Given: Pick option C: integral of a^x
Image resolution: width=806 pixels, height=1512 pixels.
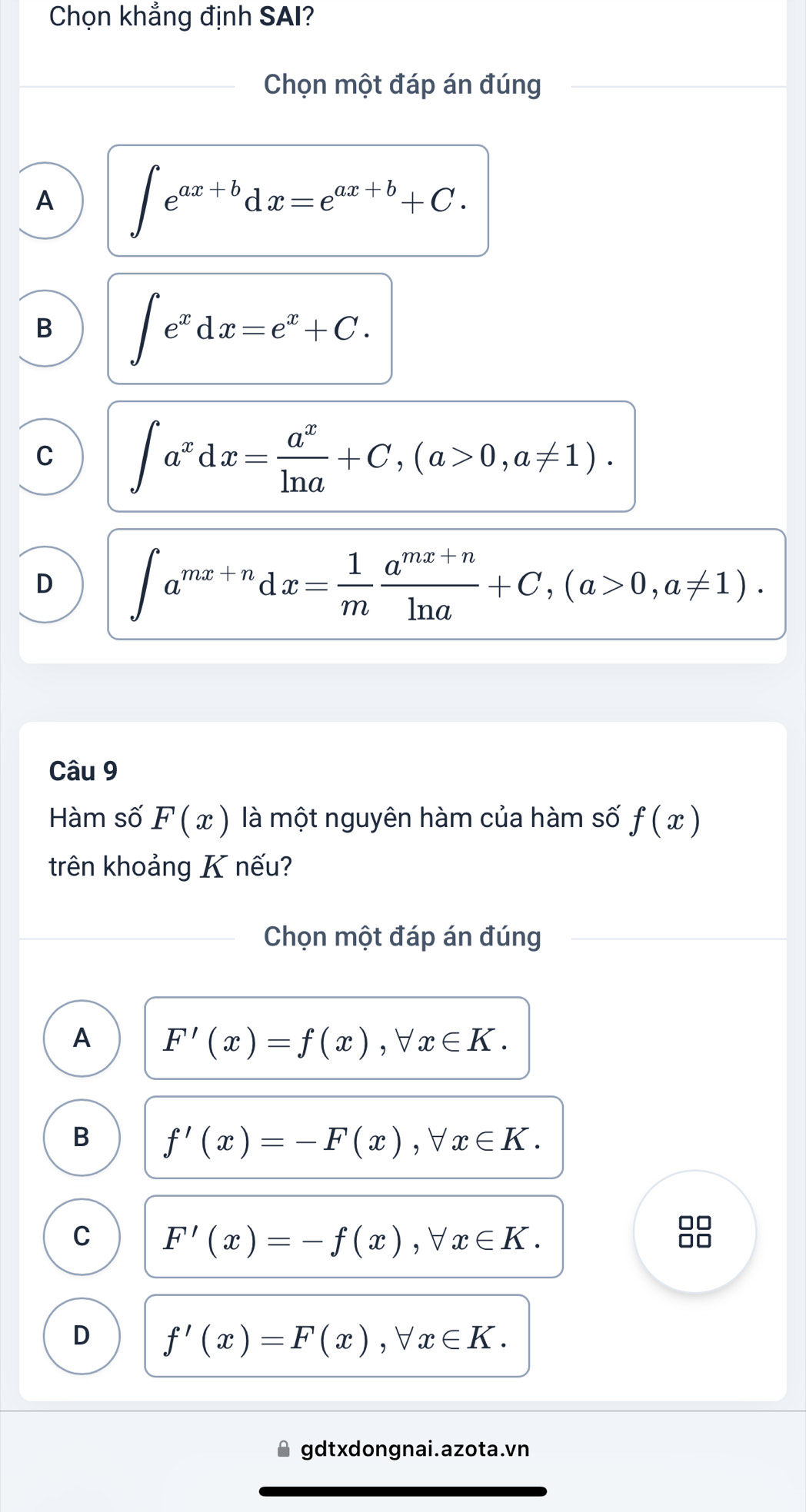Looking at the screenshot, I should (45, 456).
